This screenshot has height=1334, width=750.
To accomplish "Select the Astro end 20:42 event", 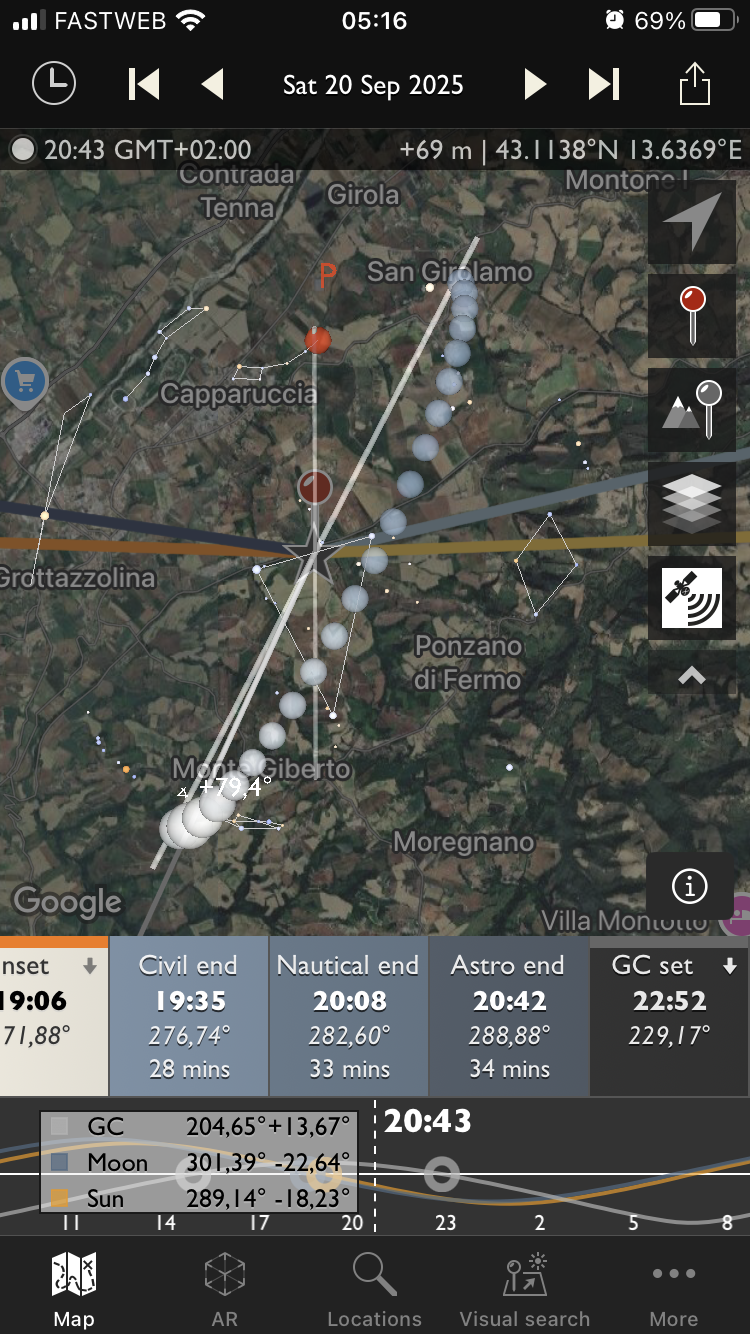I will [508, 1015].
